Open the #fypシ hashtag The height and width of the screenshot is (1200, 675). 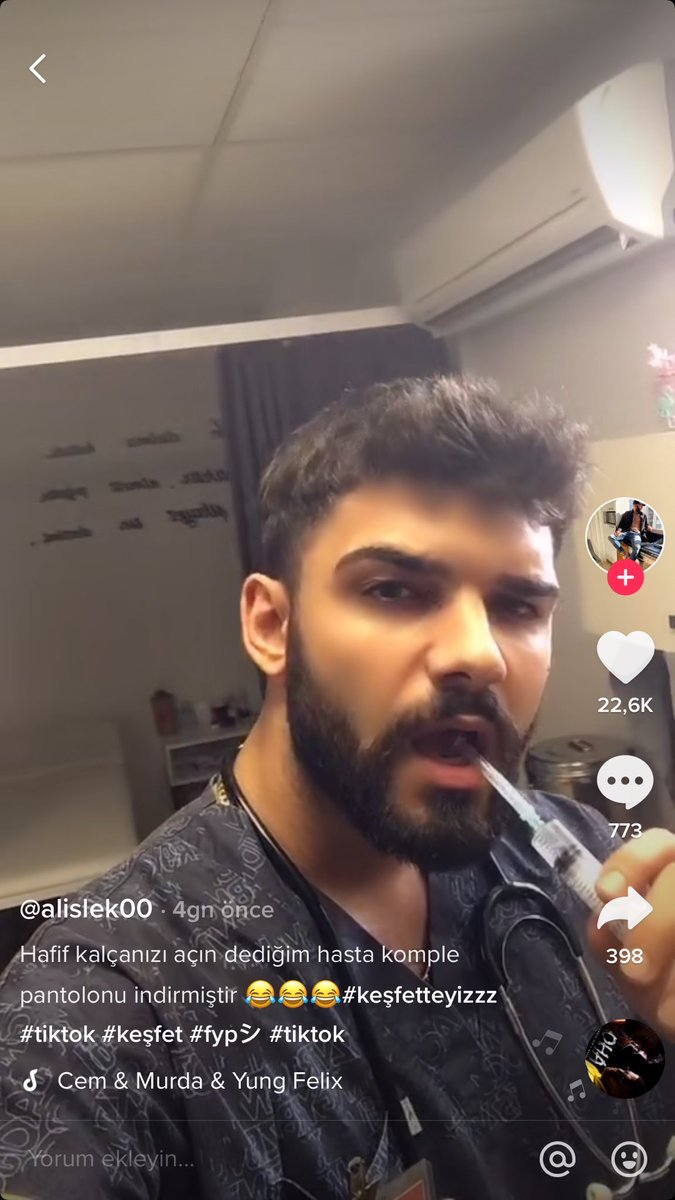[x=225, y=1035]
